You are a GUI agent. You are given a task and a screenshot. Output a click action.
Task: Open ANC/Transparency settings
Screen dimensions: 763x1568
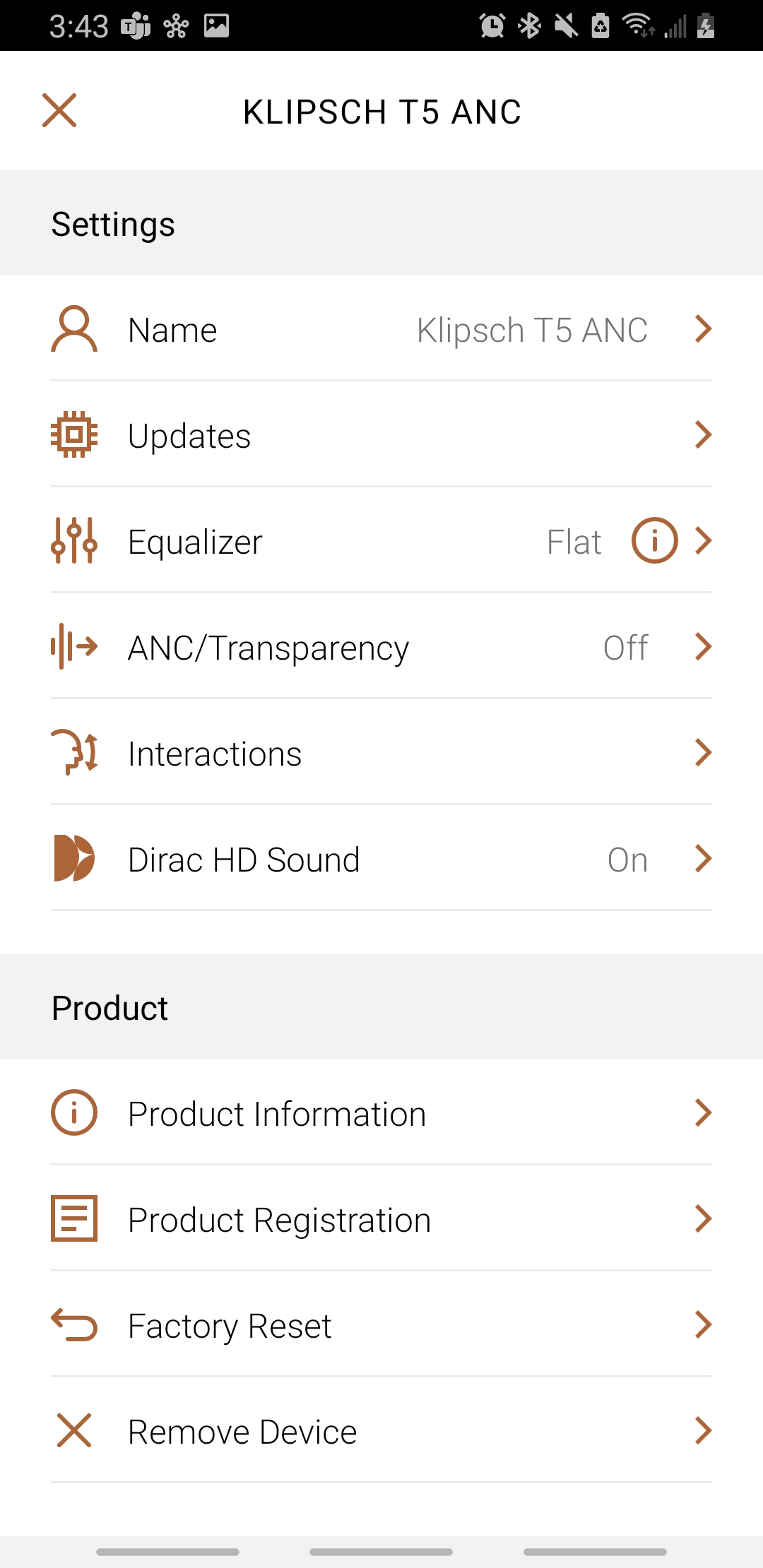click(381, 647)
